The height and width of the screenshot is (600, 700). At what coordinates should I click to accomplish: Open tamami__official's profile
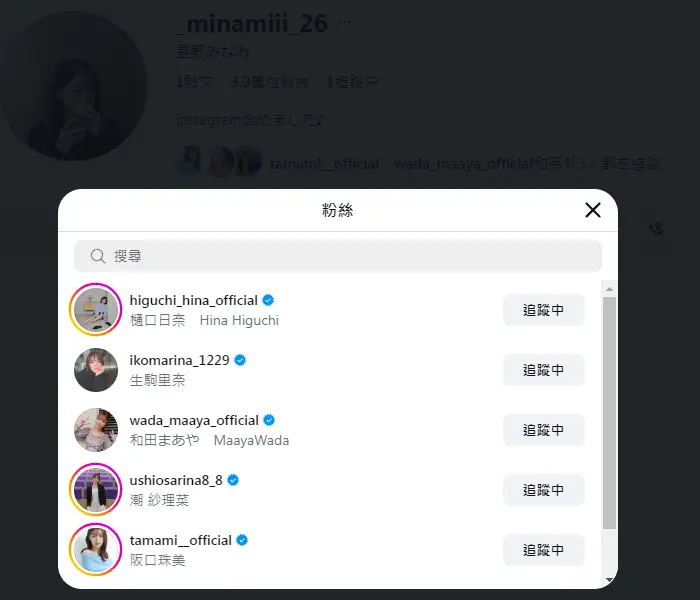(x=180, y=540)
